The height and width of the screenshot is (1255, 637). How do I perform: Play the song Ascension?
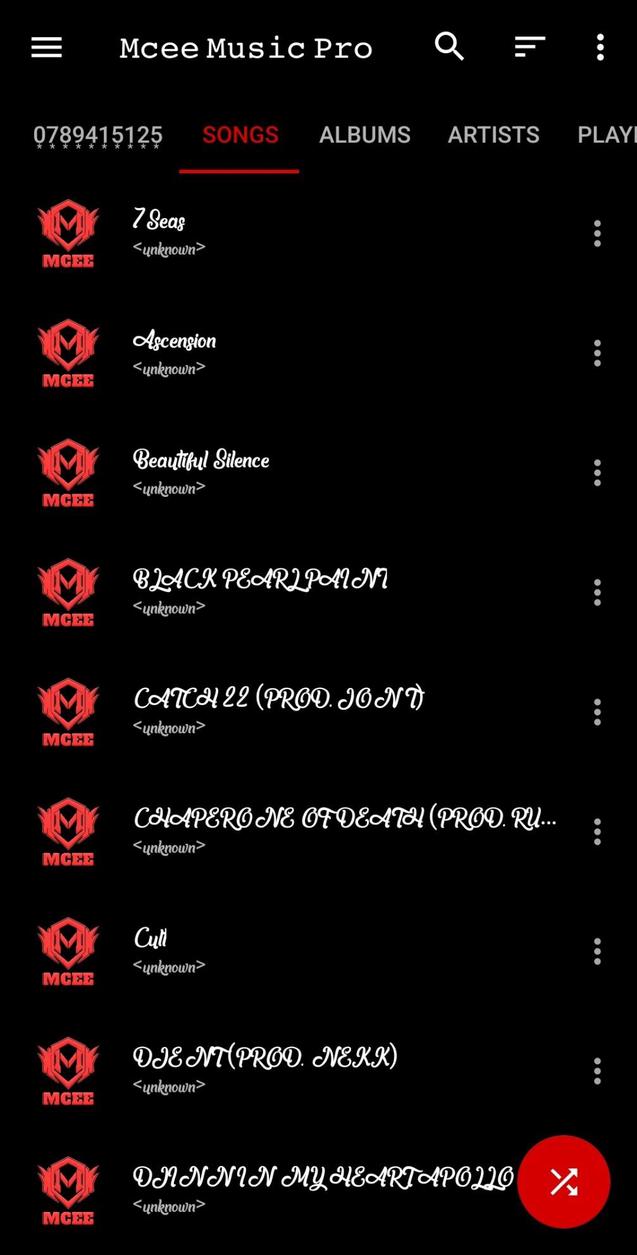point(300,352)
